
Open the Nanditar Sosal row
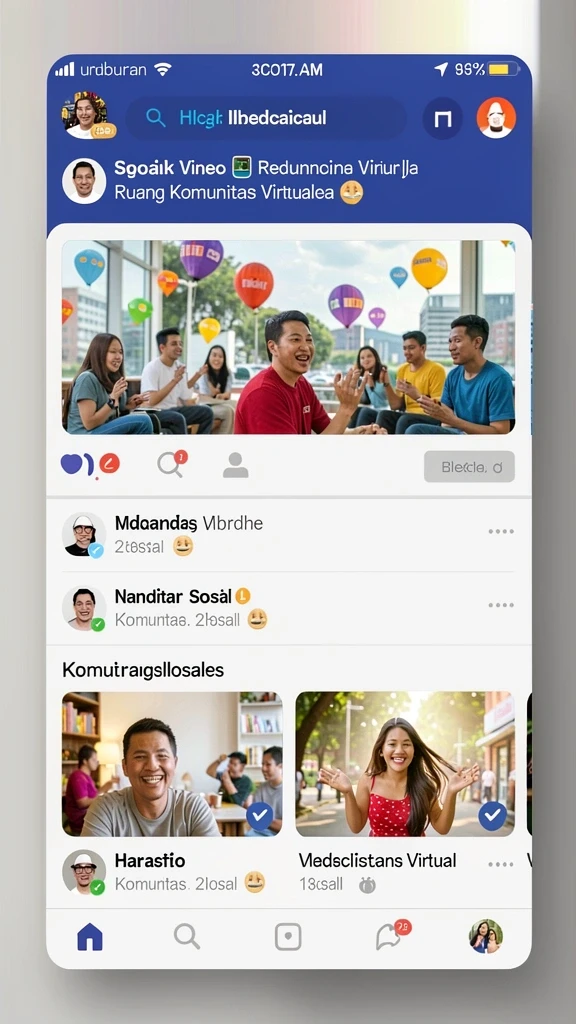pyautogui.click(x=288, y=608)
